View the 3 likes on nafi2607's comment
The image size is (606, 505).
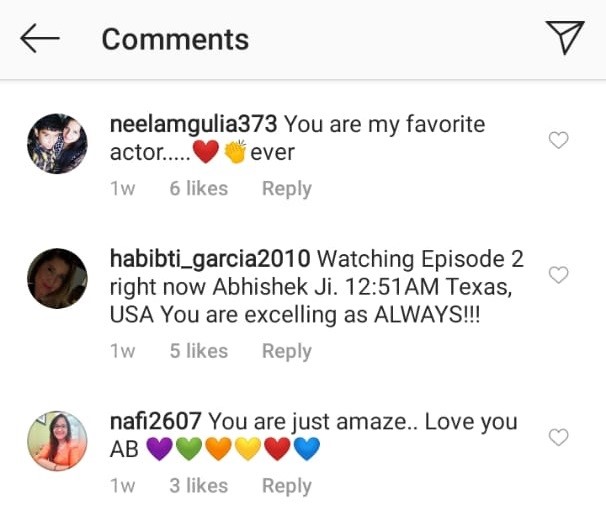point(198,486)
